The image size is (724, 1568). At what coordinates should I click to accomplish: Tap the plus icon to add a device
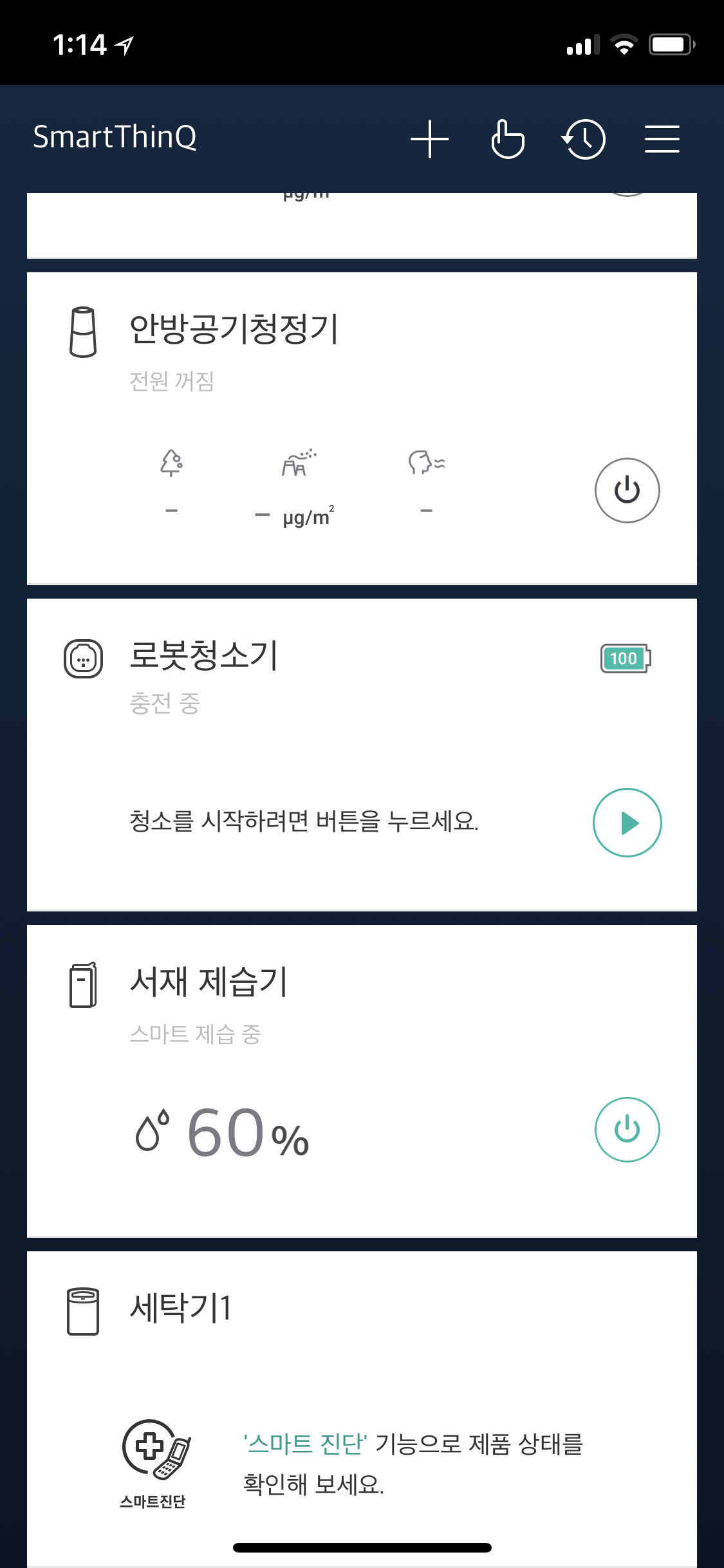(x=429, y=139)
